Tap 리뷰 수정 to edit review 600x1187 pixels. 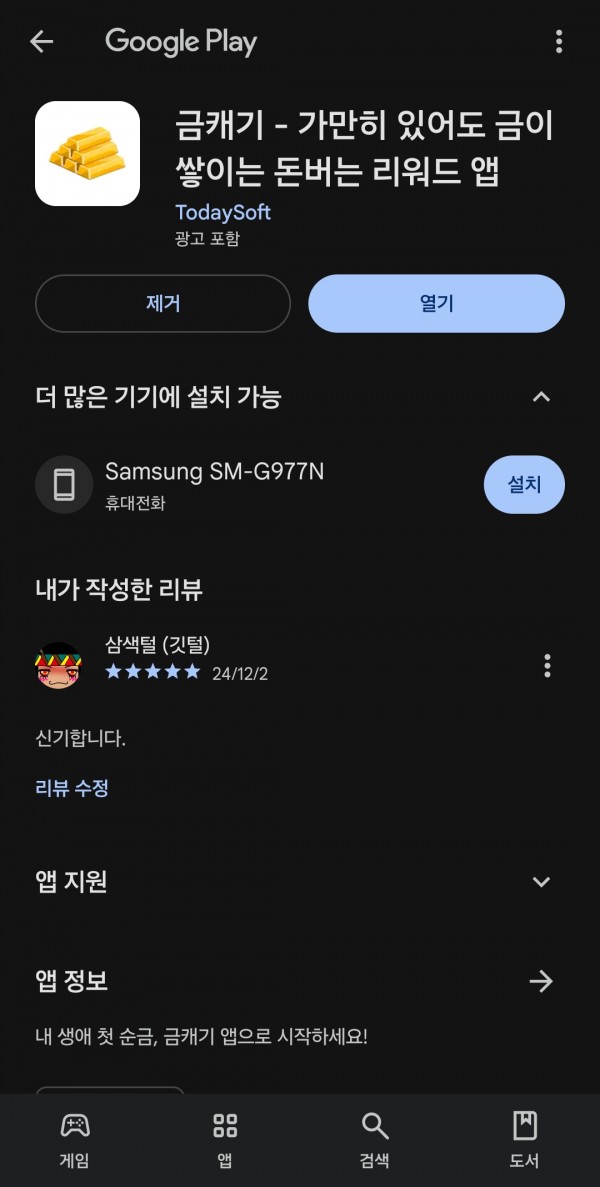point(72,788)
